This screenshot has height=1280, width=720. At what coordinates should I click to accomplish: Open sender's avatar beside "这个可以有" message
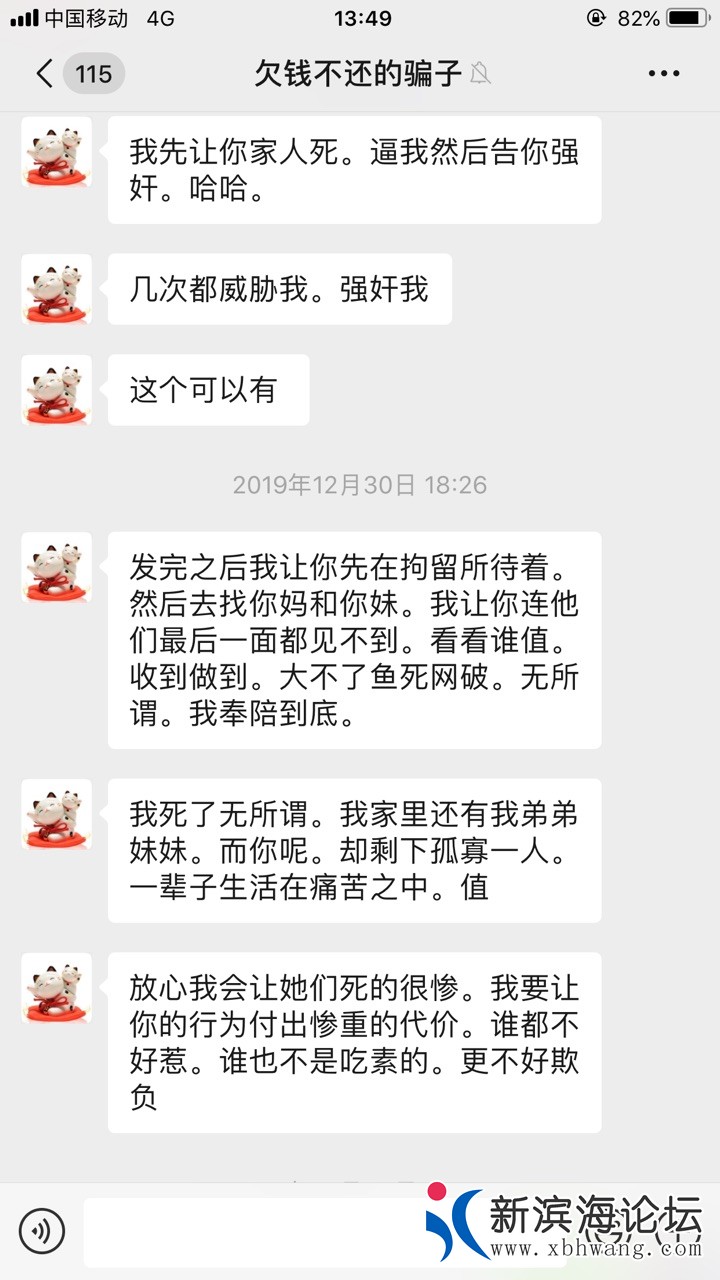click(57, 390)
